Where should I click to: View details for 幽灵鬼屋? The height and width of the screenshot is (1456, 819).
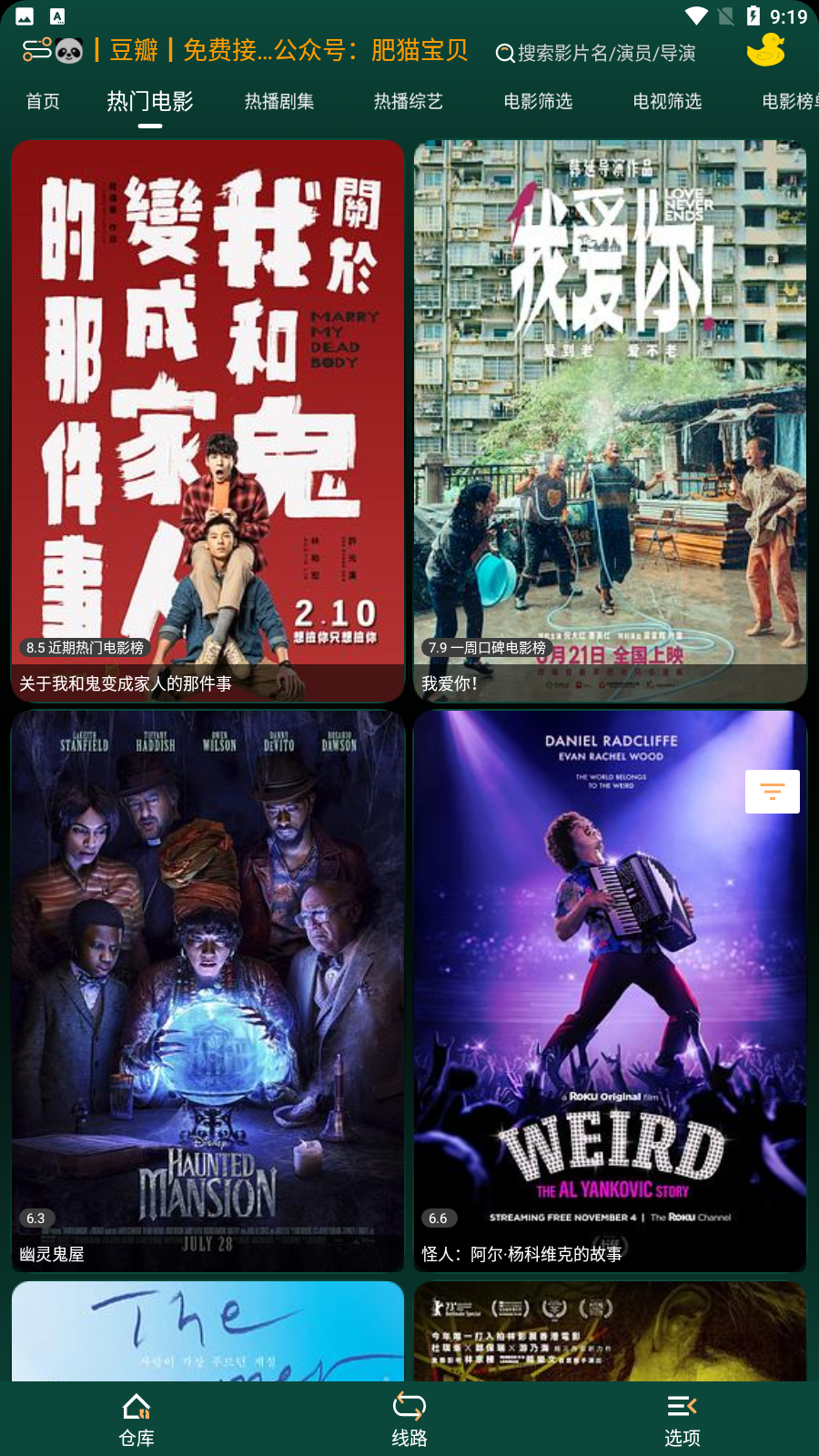(207, 990)
